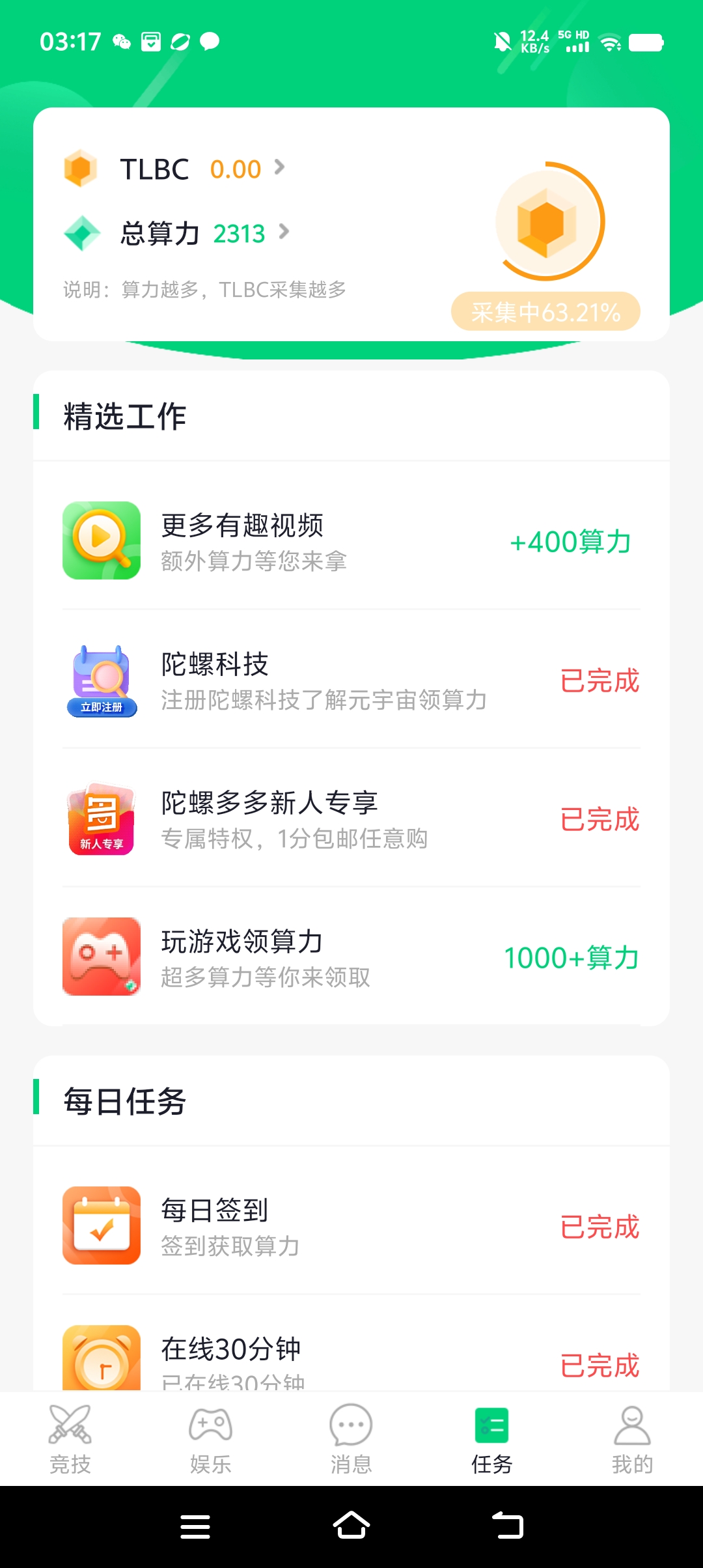703x1568 pixels.
Task: Switch to the 竞技 tab
Action: click(x=70, y=1439)
